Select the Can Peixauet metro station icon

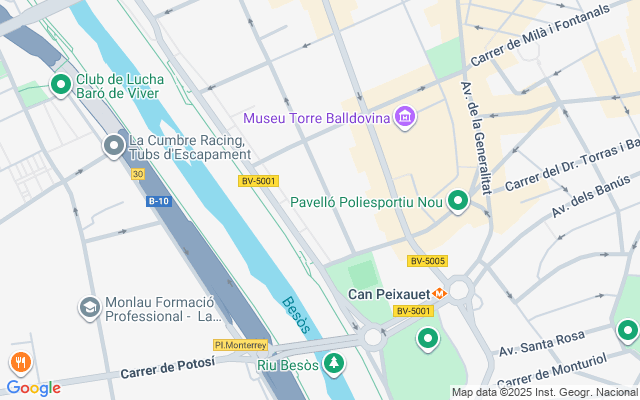click(439, 293)
